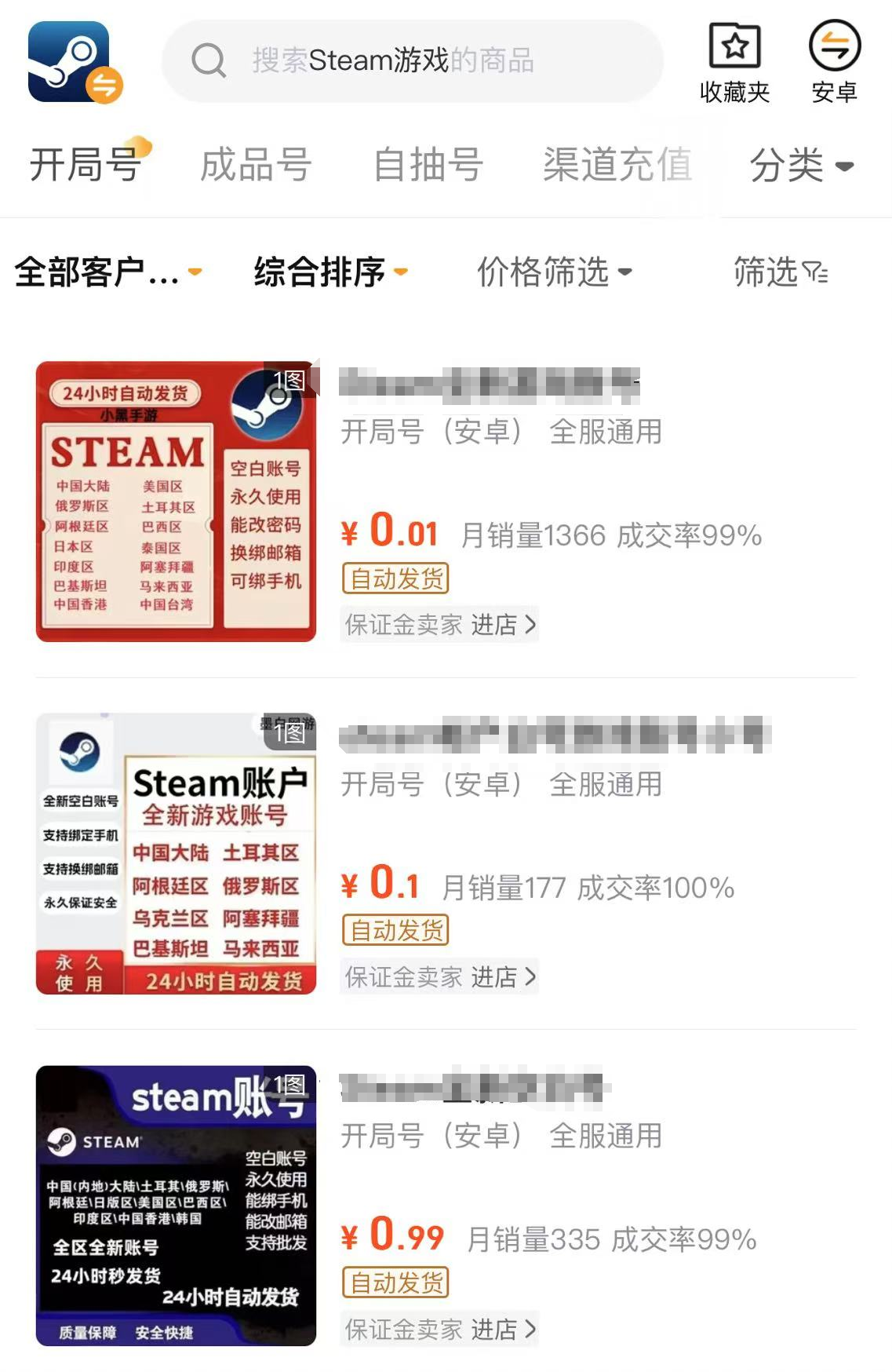Image resolution: width=892 pixels, height=1372 pixels.
Task: Expand the 分类 category dropdown
Action: [800, 166]
